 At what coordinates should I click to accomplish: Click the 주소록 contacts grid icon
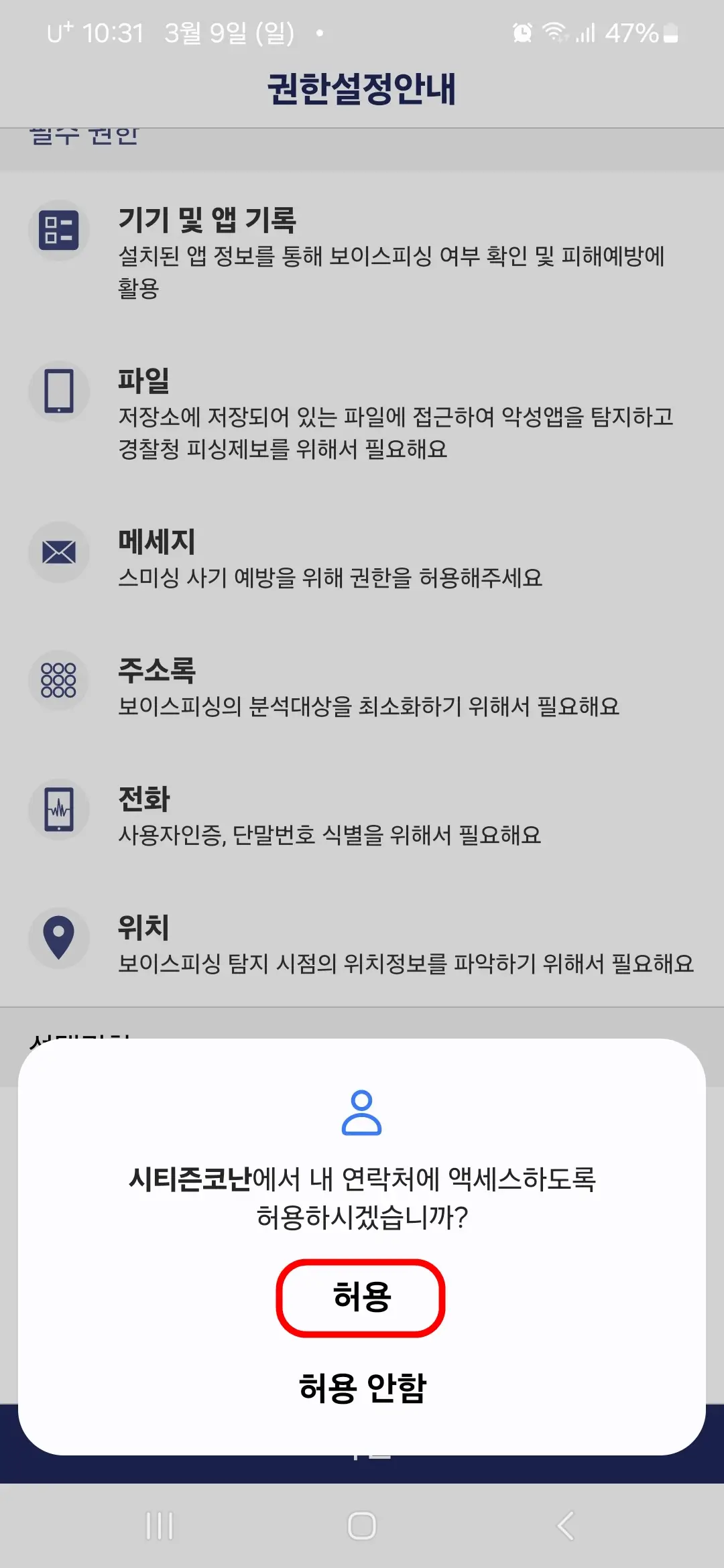[x=59, y=679]
